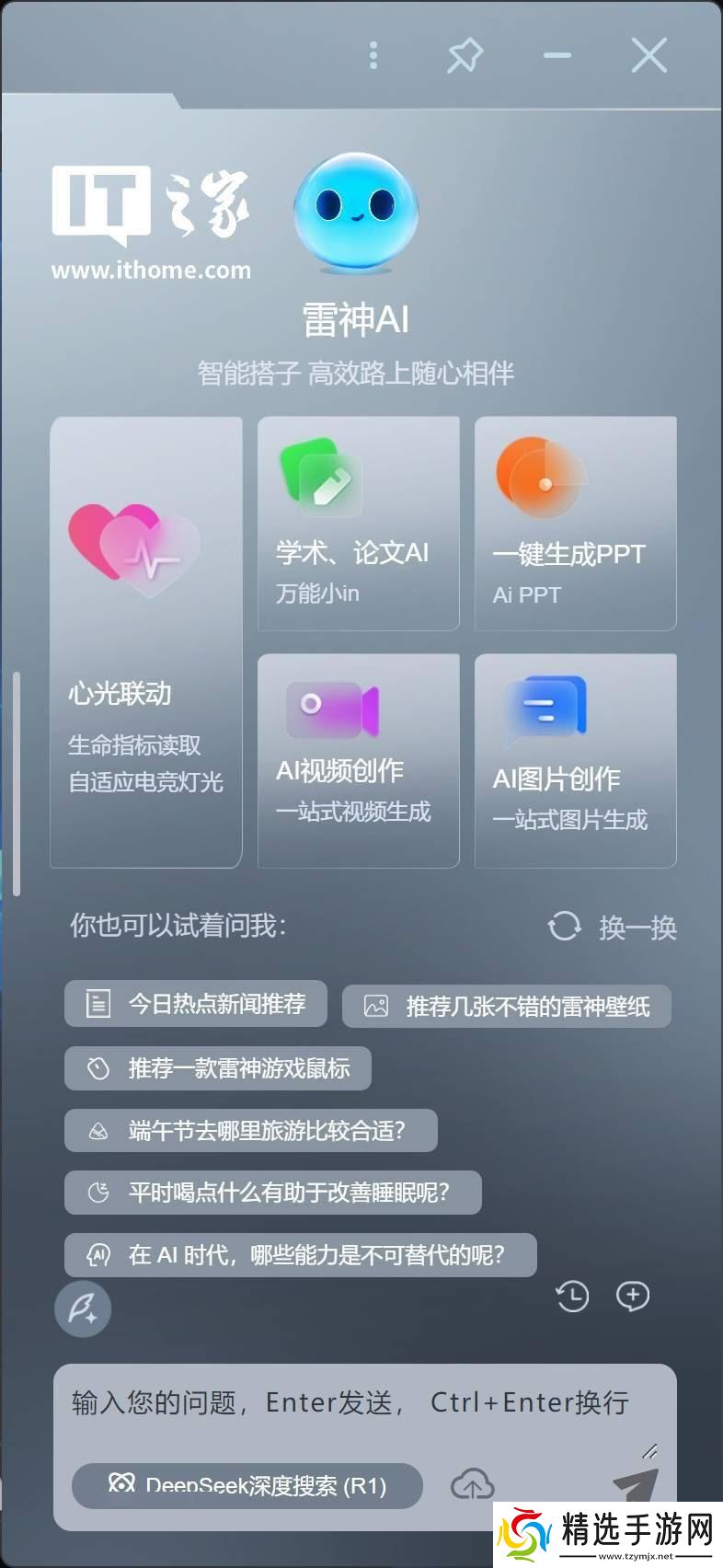Choose 推荐一款雷神游戏鼠标 prompt
This screenshot has width=723, height=1568.
tap(218, 1068)
